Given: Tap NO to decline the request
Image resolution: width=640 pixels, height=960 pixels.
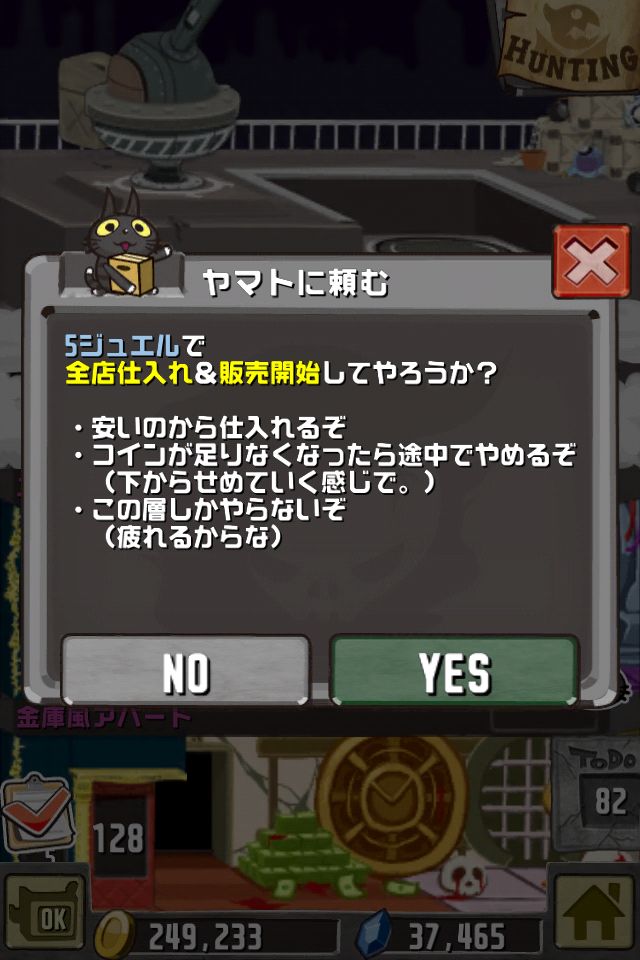Looking at the screenshot, I should click(x=186, y=672).
